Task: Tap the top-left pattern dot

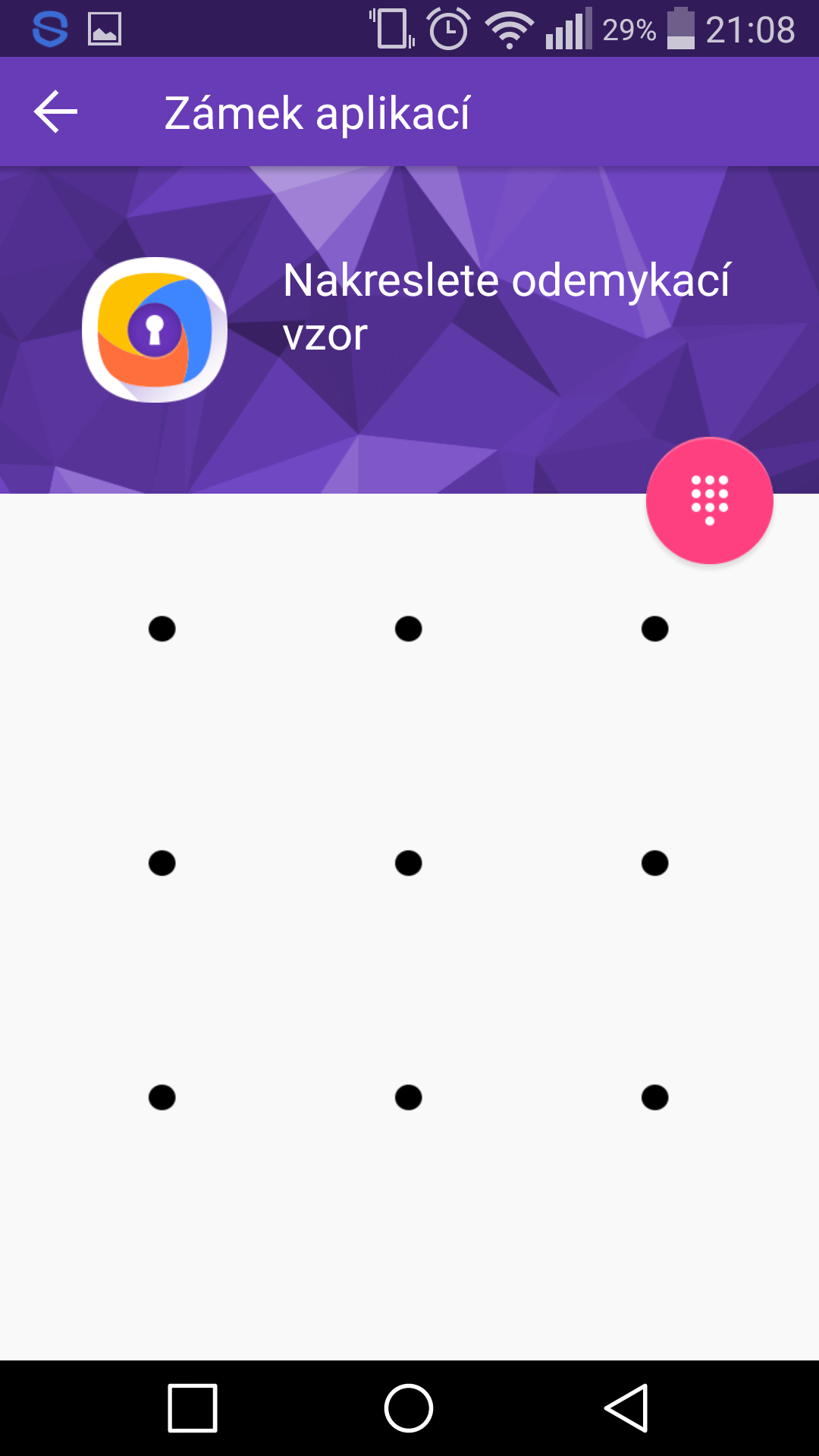Action: coord(162,629)
